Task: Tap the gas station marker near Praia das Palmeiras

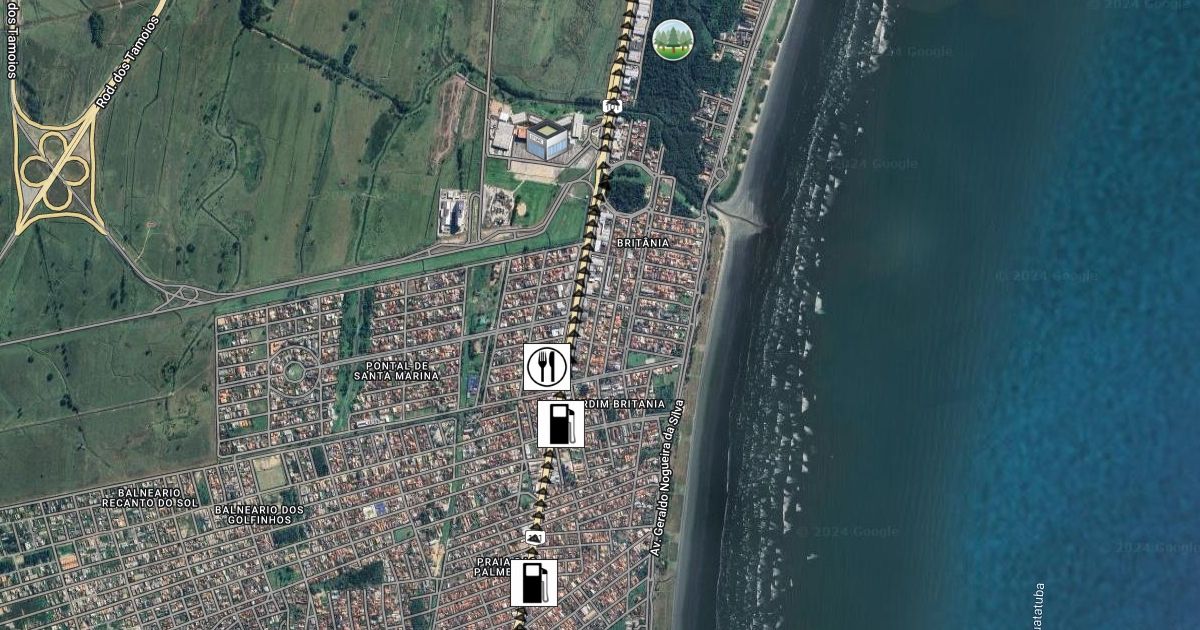Action: (x=534, y=583)
